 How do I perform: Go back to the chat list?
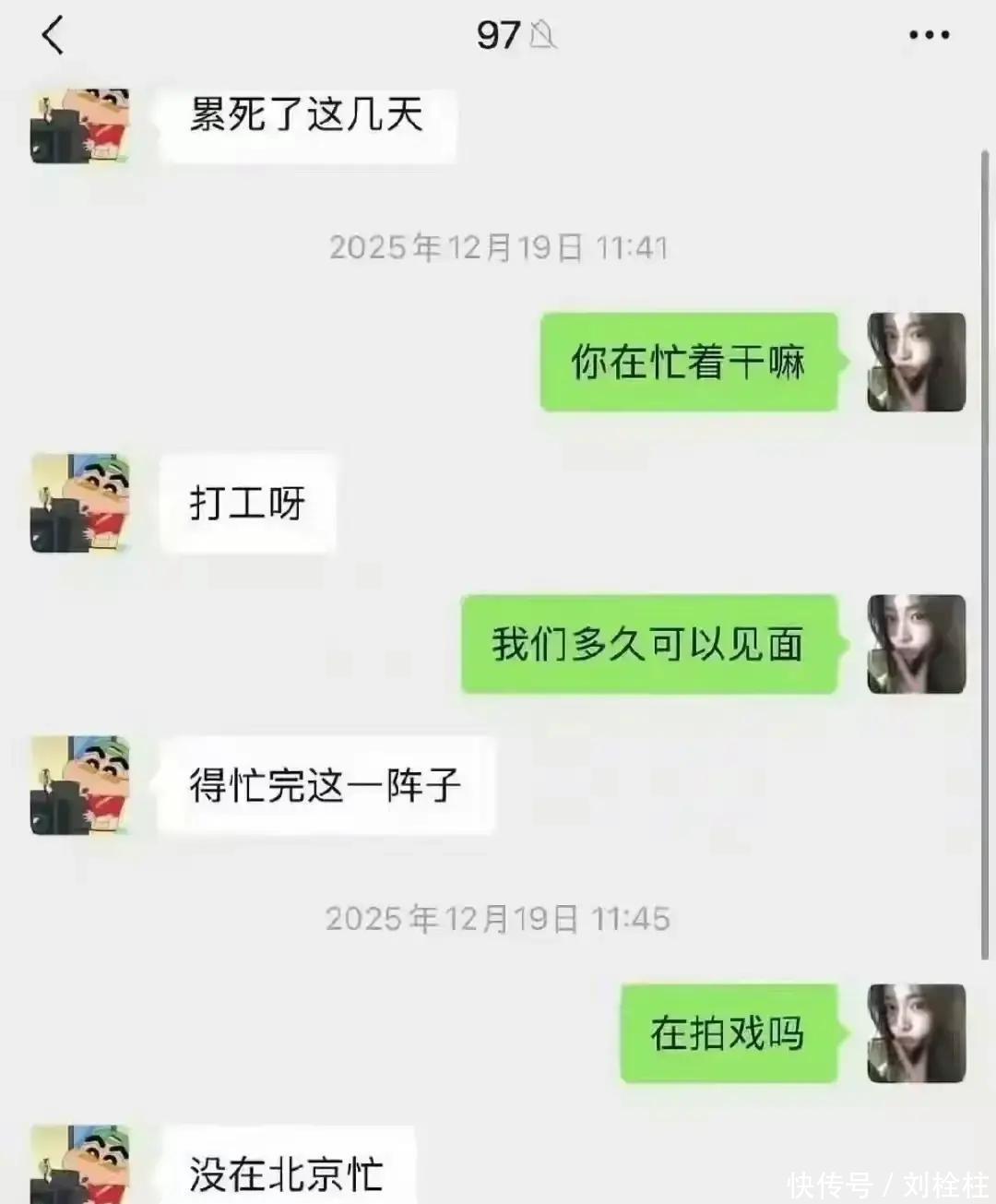(x=53, y=35)
